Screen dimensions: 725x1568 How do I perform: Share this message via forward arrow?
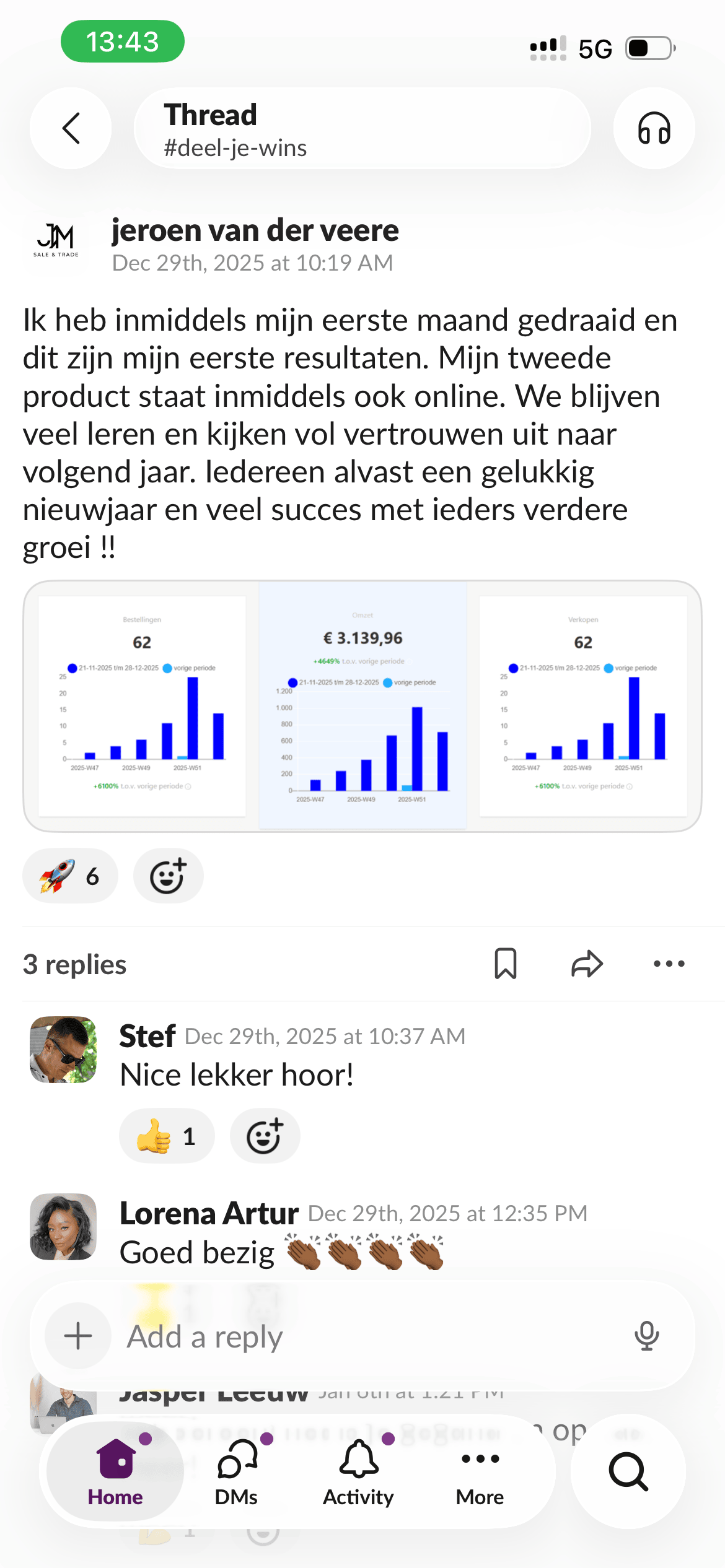coord(586,964)
